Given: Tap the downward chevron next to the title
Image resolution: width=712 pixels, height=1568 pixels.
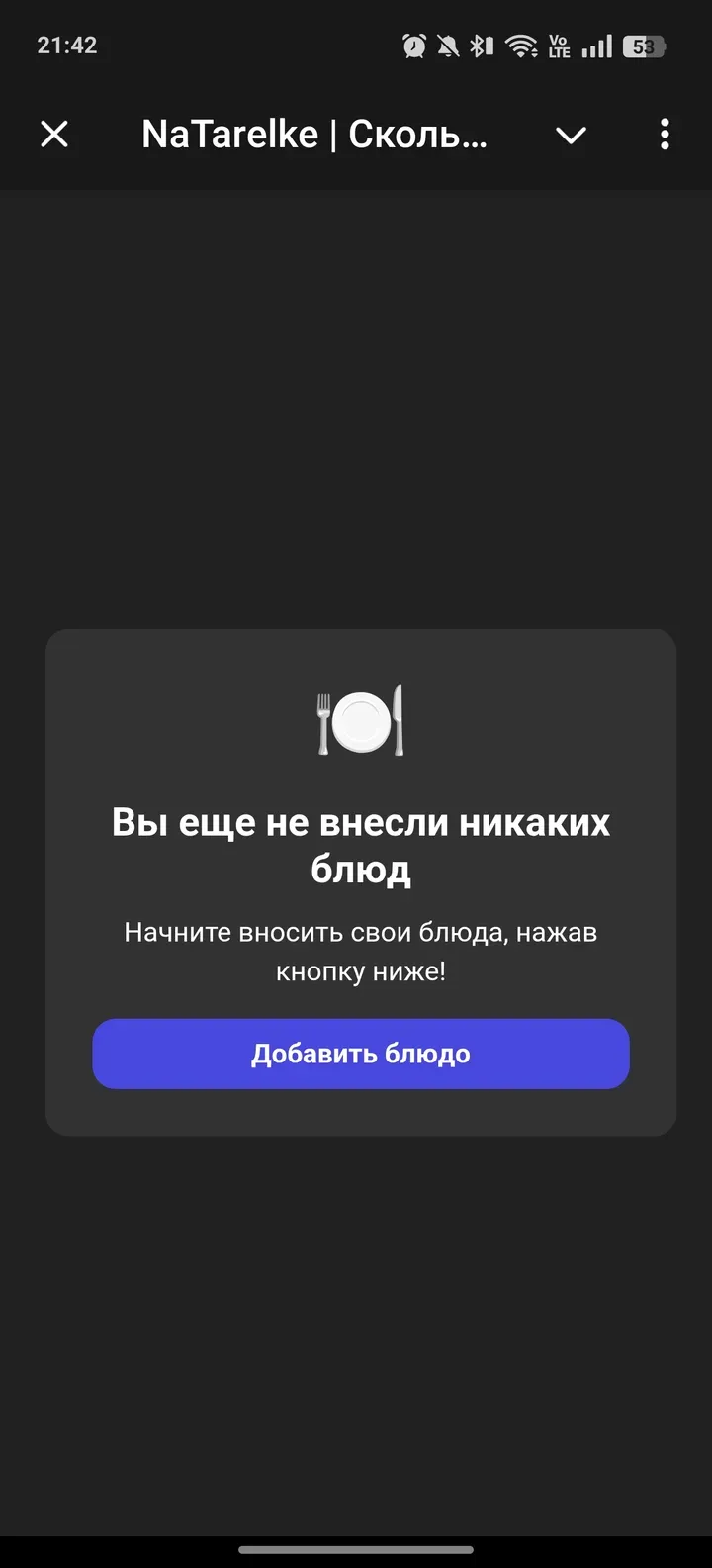Looking at the screenshot, I should pos(571,136).
